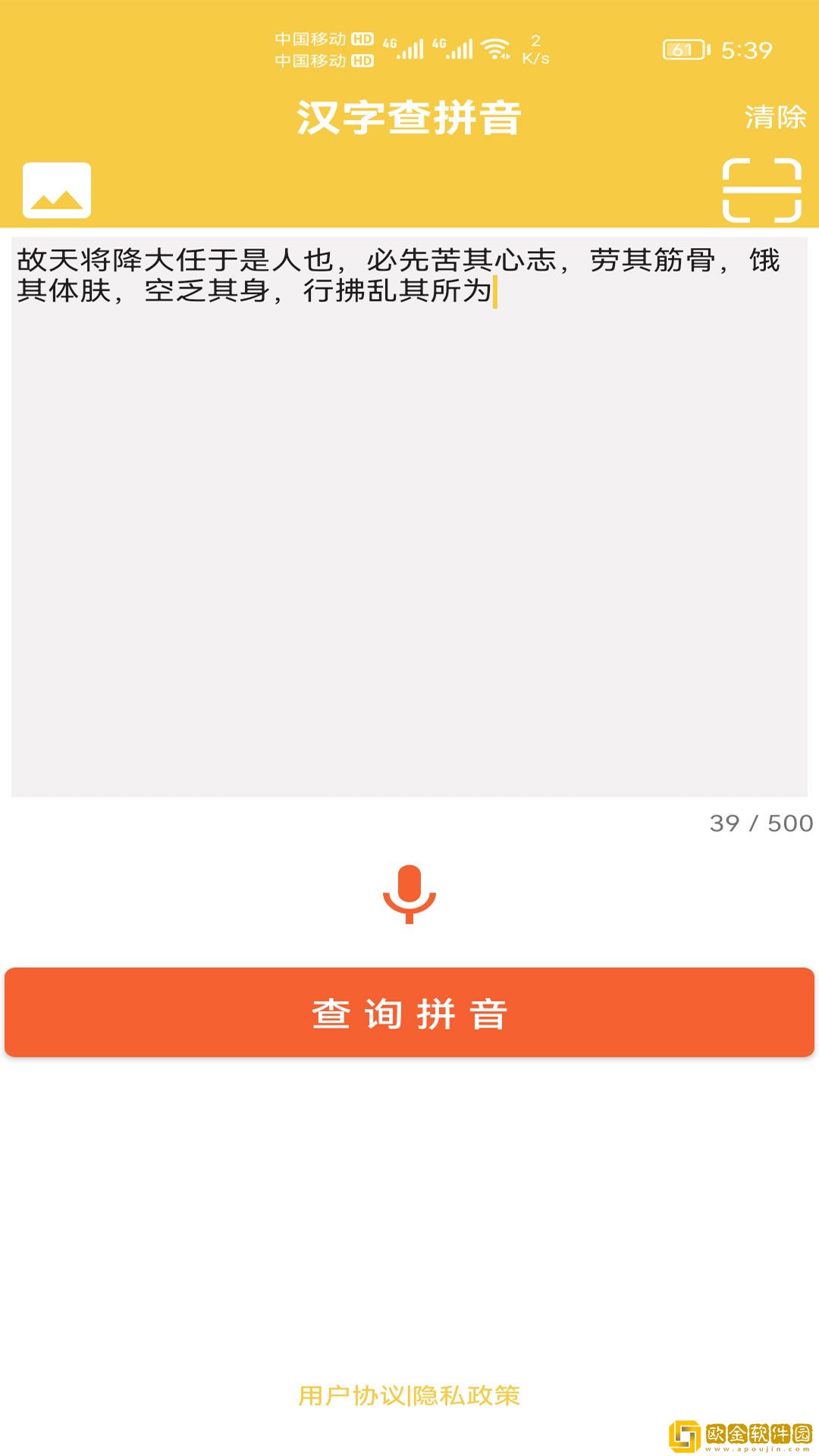Screen dimensions: 819x1456
Task: Click the battery indicator showing 61
Action: click(680, 49)
